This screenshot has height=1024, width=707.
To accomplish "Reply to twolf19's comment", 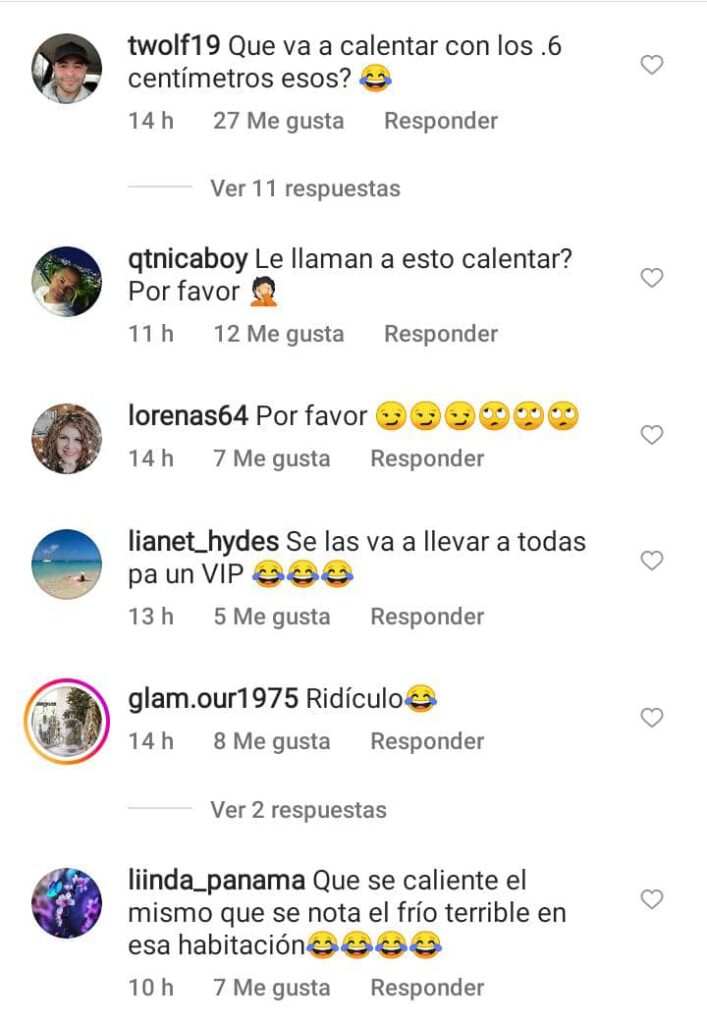I will point(441,121).
